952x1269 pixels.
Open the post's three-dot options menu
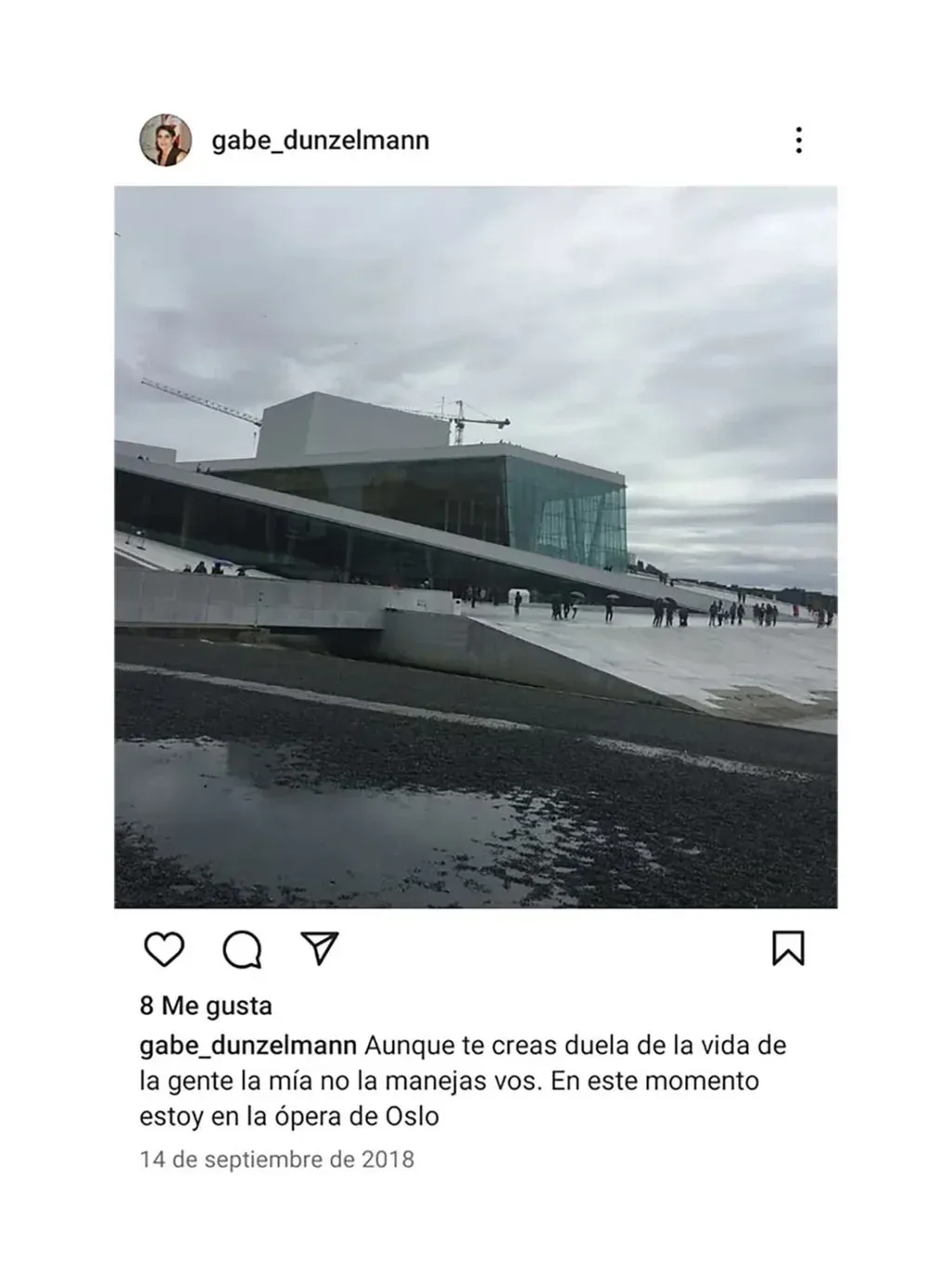(x=798, y=140)
